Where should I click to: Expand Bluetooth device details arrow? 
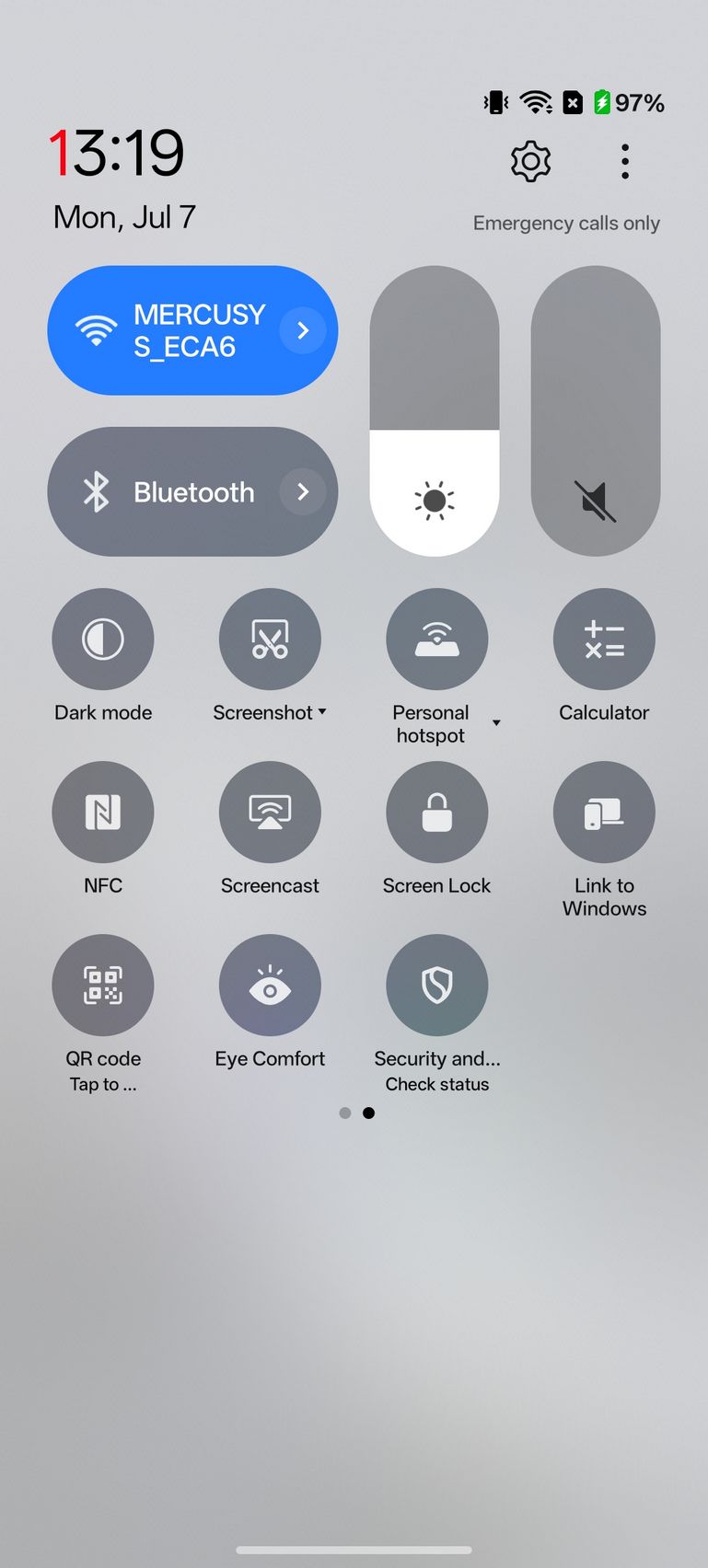(x=303, y=491)
